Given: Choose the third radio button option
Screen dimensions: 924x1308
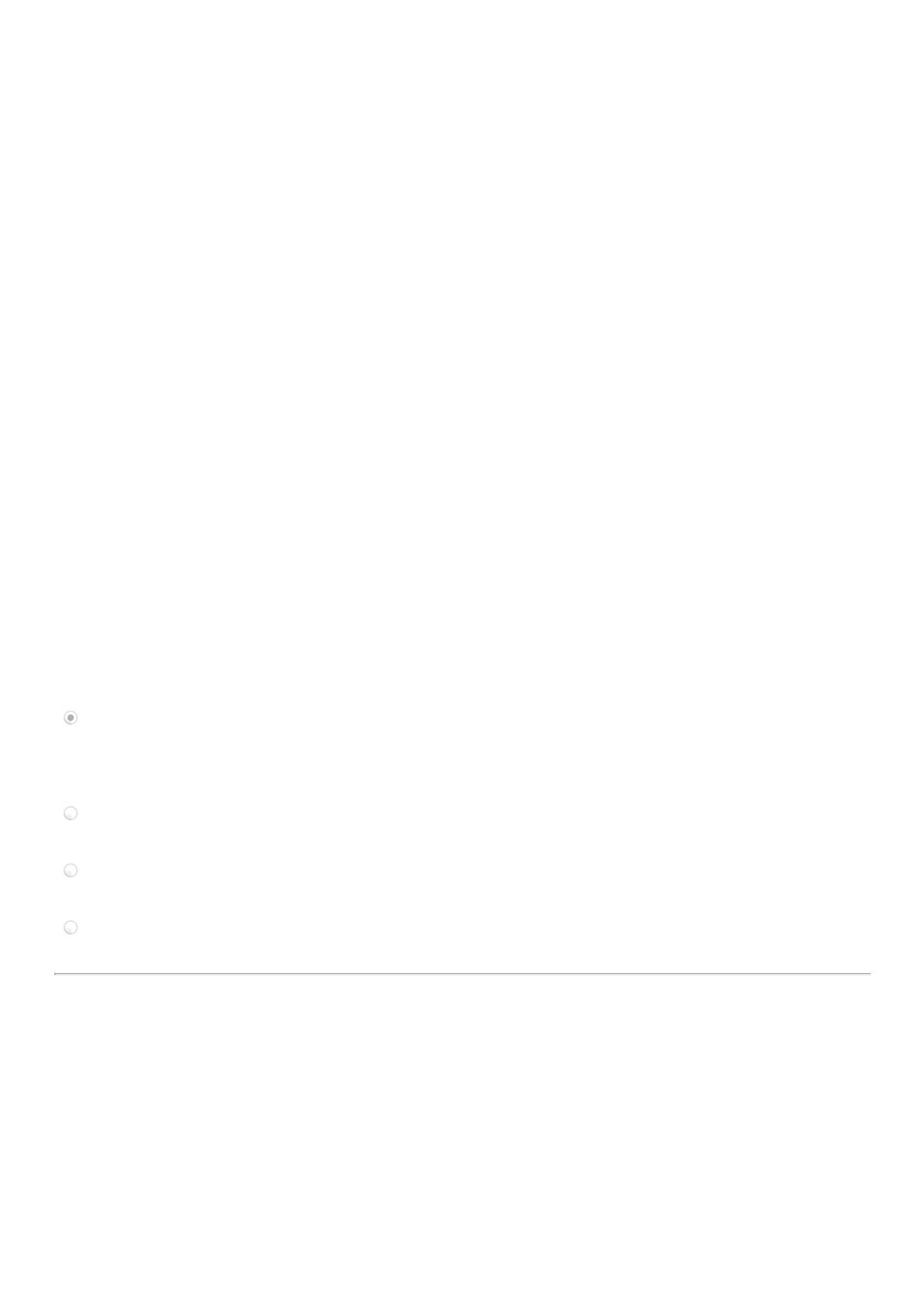Looking at the screenshot, I should (71, 871).
